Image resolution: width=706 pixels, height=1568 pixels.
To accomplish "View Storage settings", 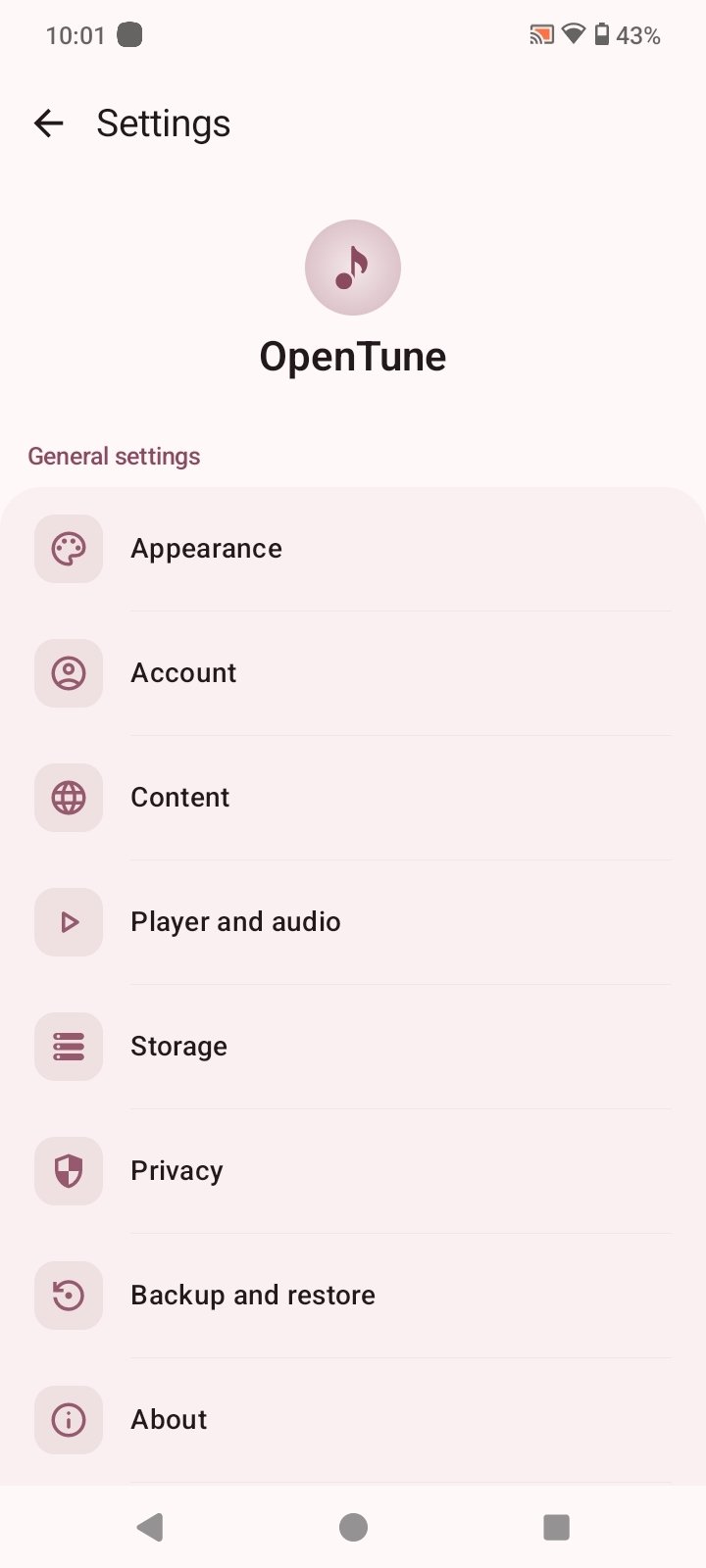I will (x=353, y=1047).
